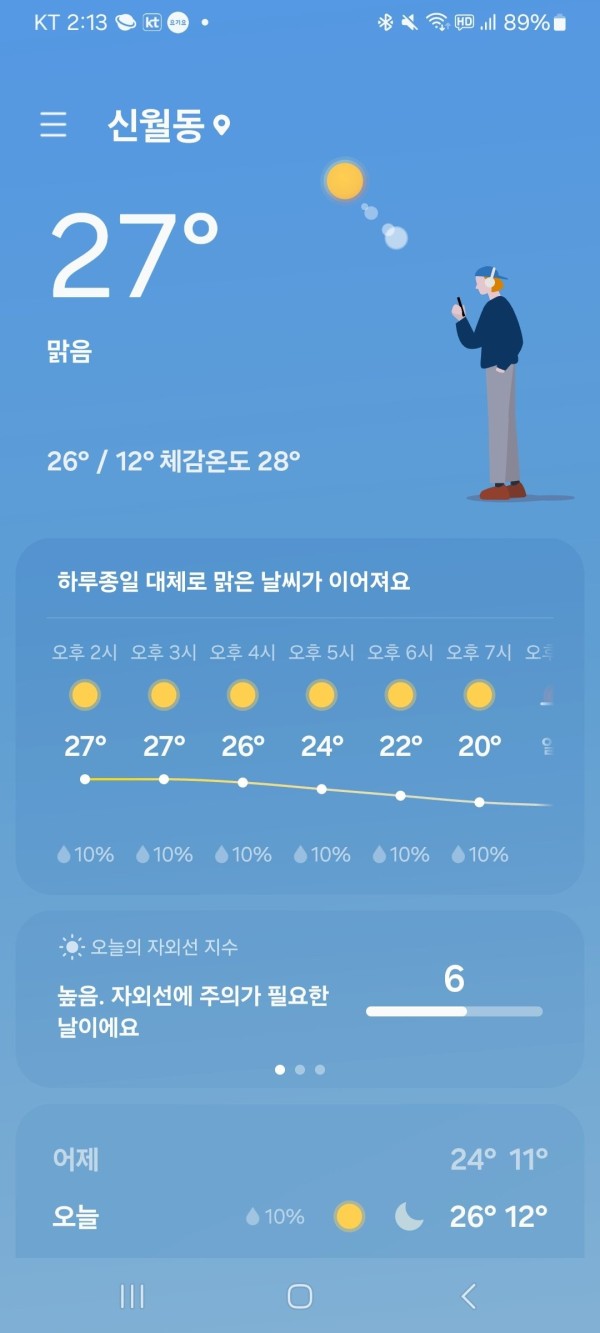Tap the 신월동 location title
The height and width of the screenshot is (1333, 600).
pos(156,125)
